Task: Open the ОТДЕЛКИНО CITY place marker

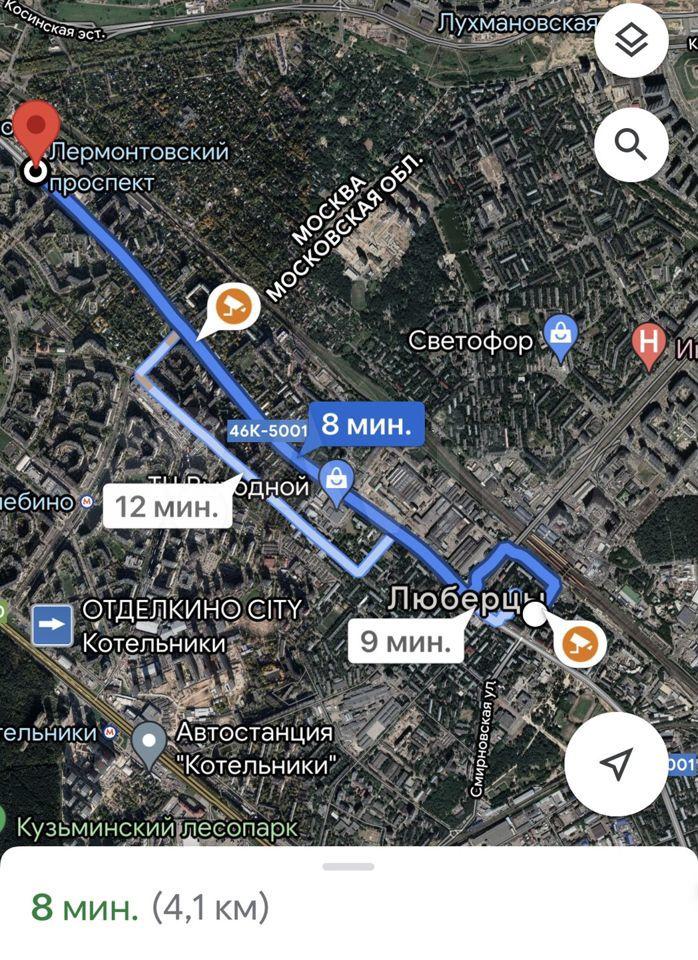Action: tap(52, 627)
